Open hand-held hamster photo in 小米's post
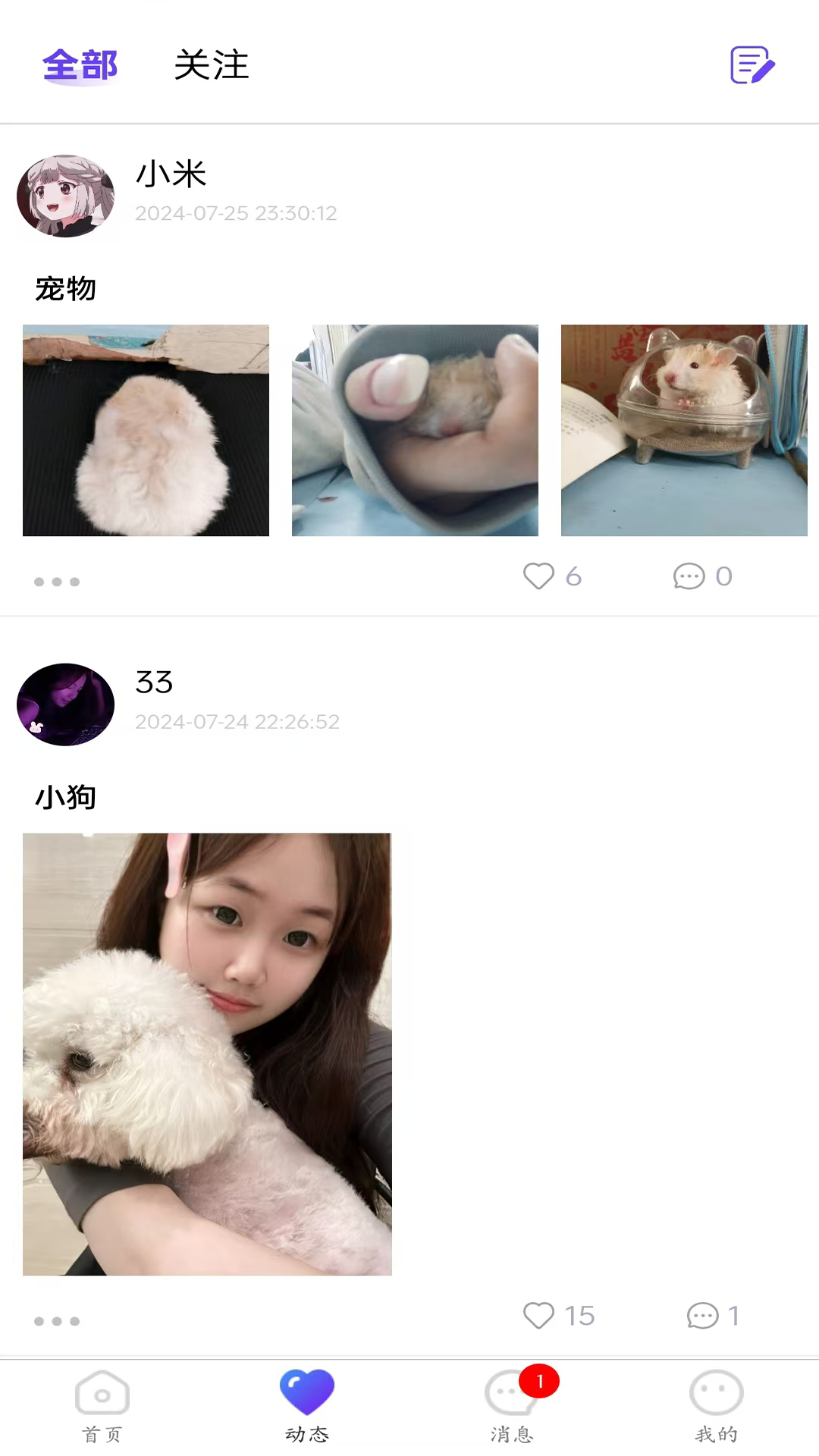This screenshot has width=819, height=1456. tap(415, 431)
